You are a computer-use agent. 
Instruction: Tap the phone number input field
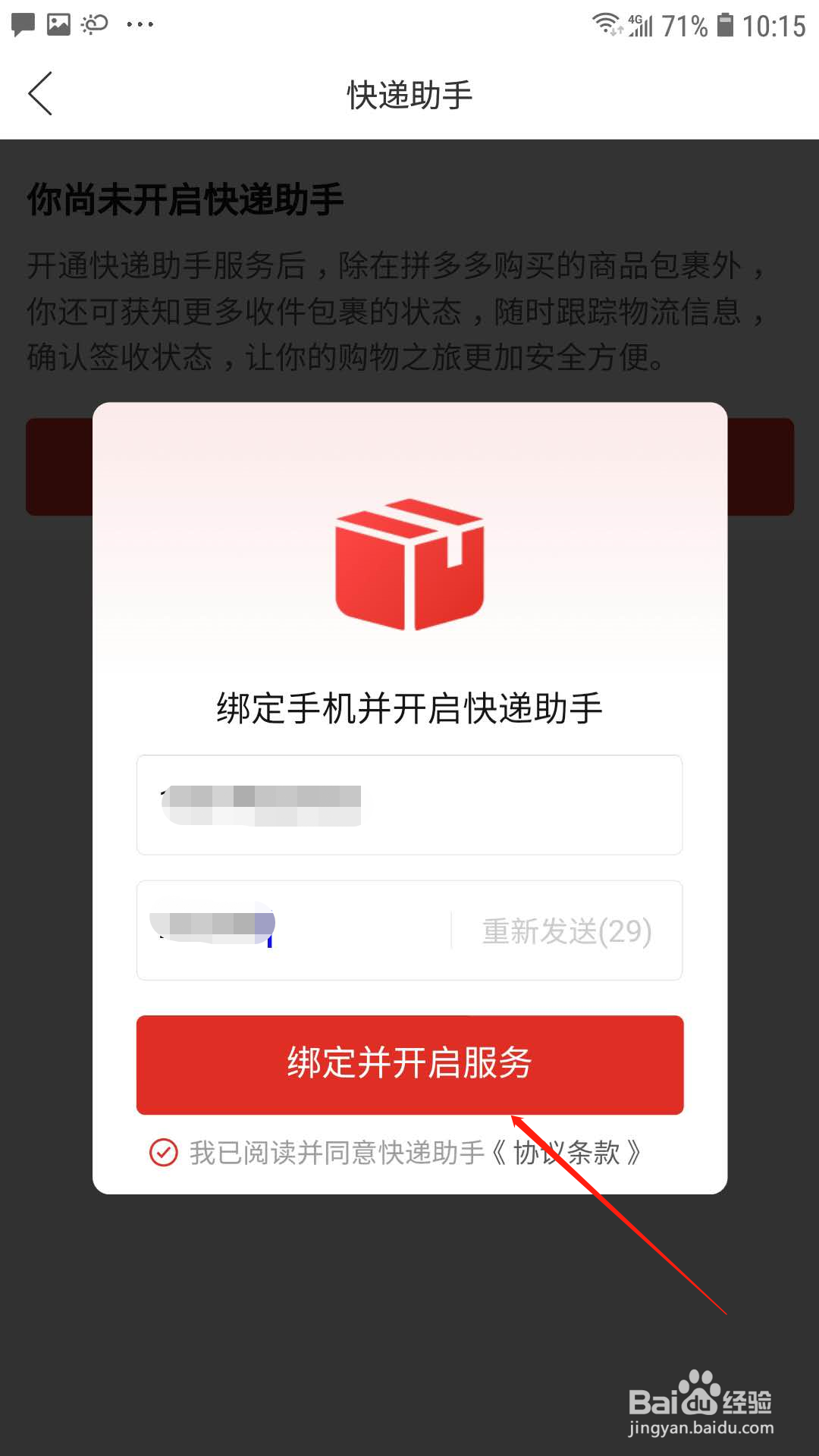click(409, 805)
